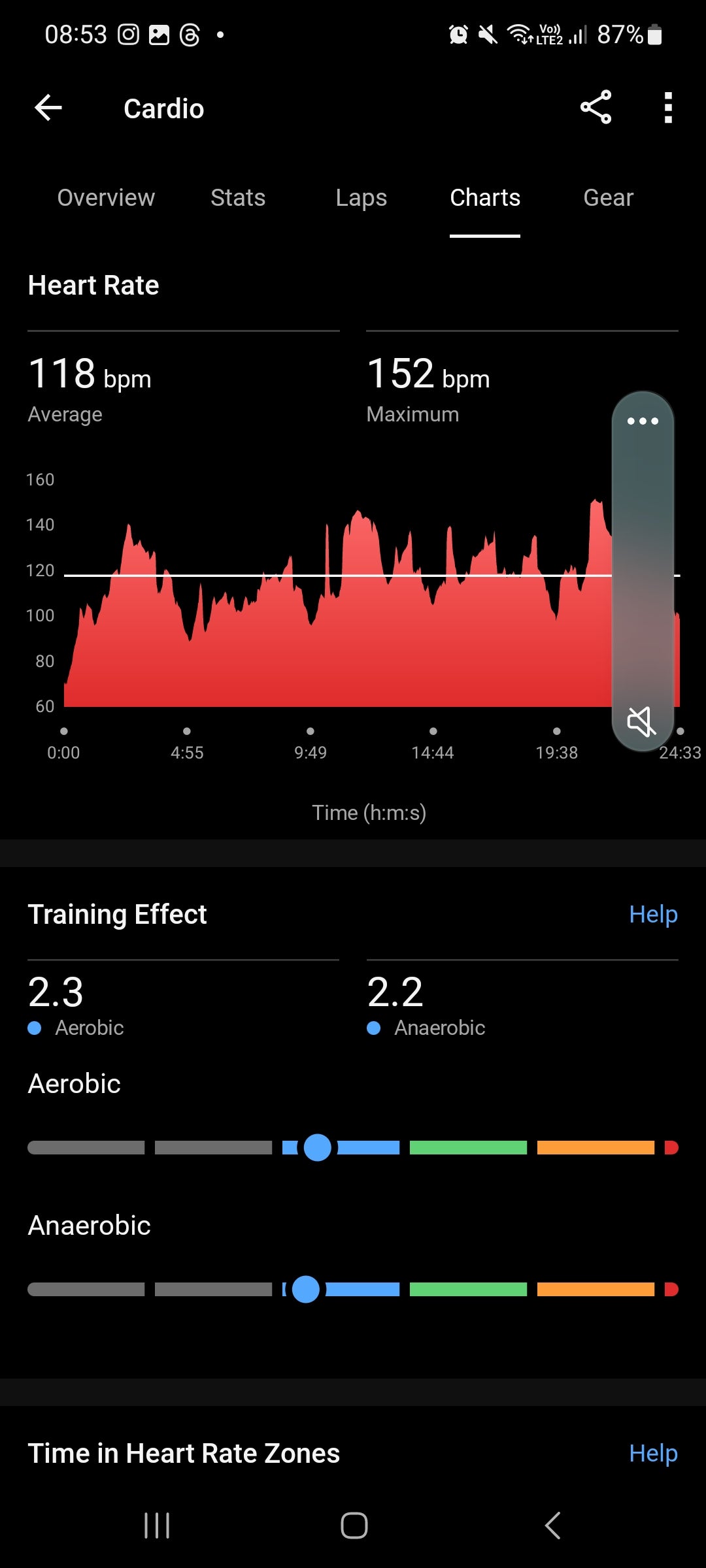Screen dimensions: 706x1568
Task: Share this Cardio activity
Action: tap(596, 108)
